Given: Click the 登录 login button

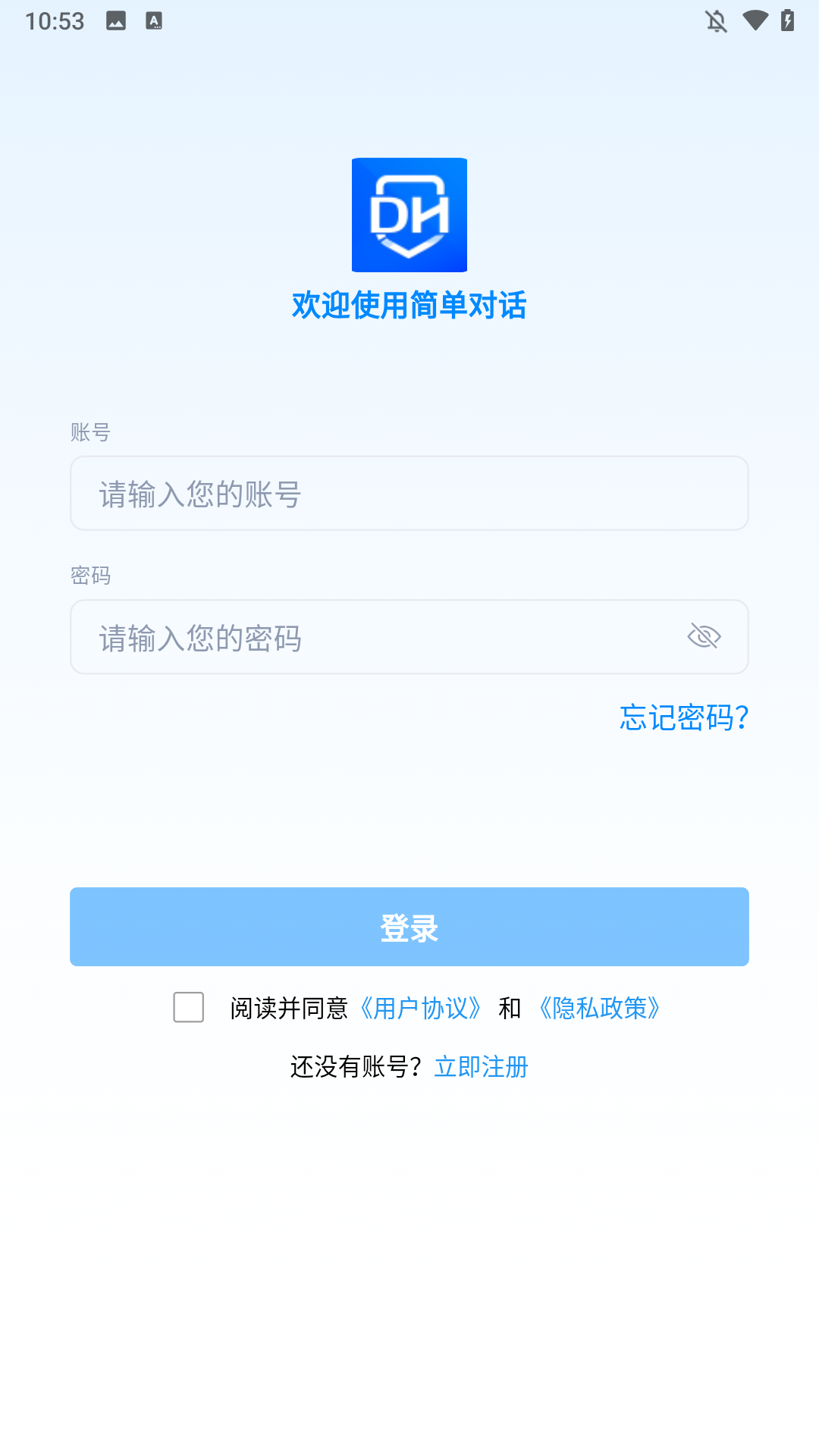Looking at the screenshot, I should [409, 927].
